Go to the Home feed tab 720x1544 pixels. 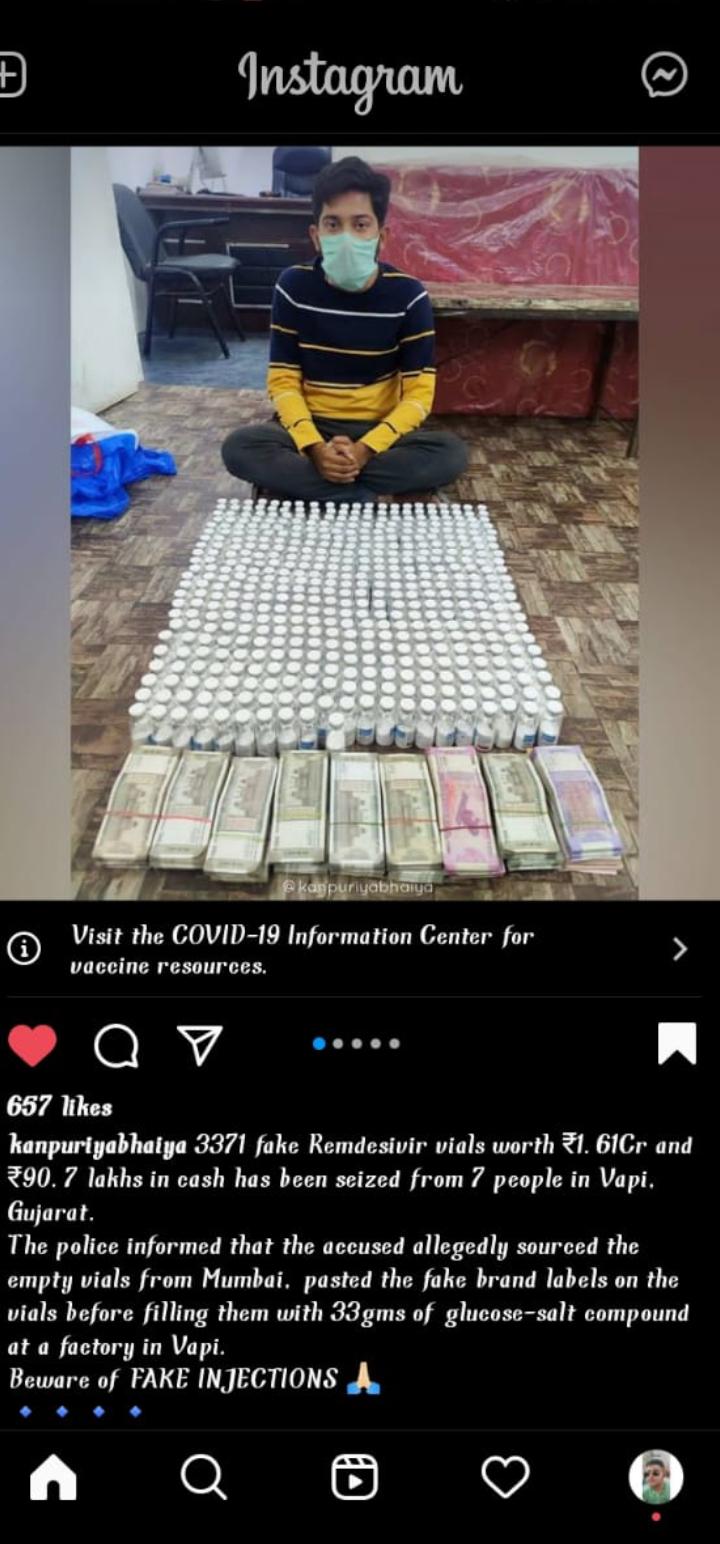53,1477
